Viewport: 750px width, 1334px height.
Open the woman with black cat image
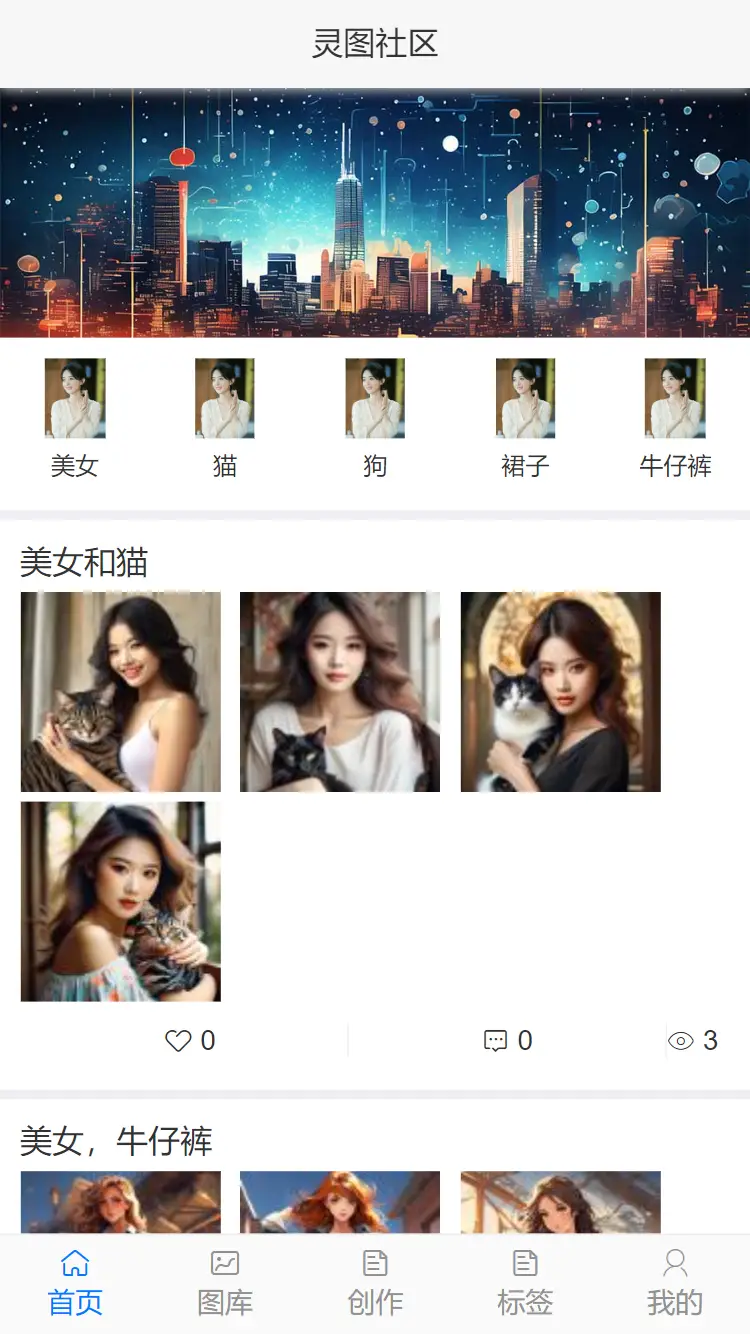coord(340,692)
